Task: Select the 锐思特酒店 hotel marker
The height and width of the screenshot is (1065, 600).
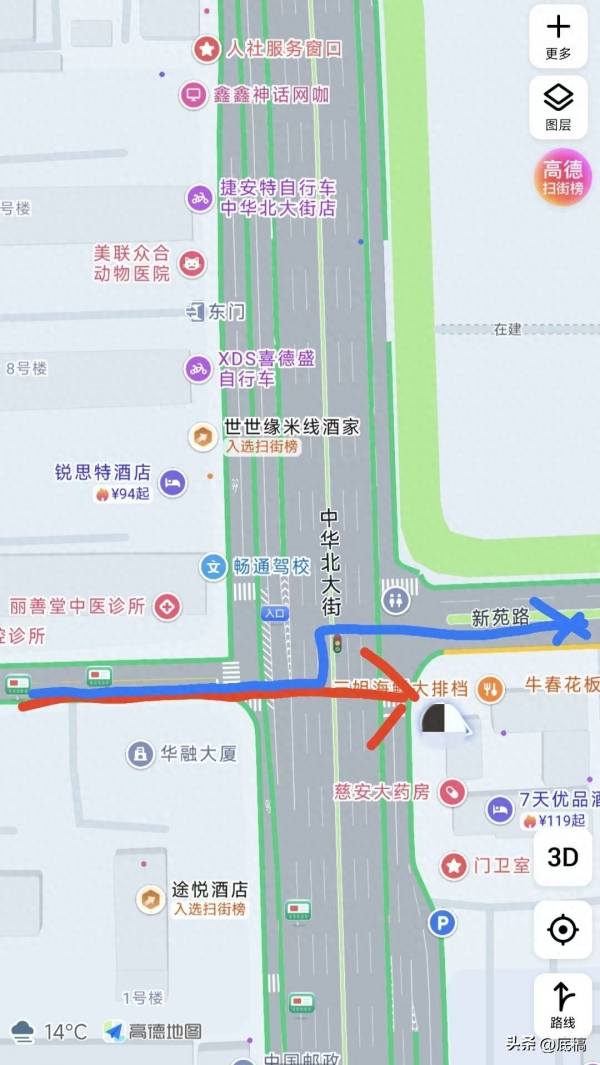Action: point(173,483)
